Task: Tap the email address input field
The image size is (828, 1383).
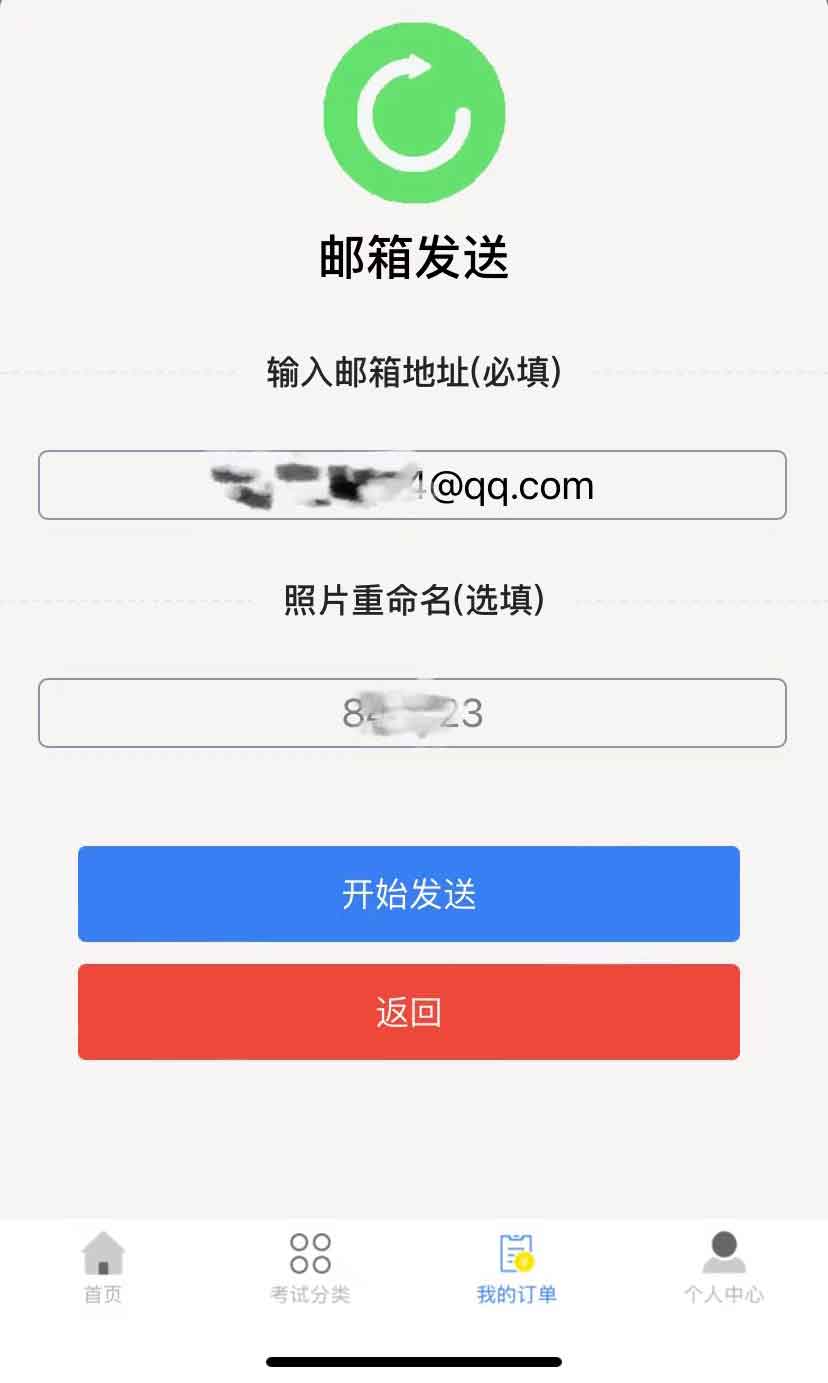Action: [x=412, y=485]
